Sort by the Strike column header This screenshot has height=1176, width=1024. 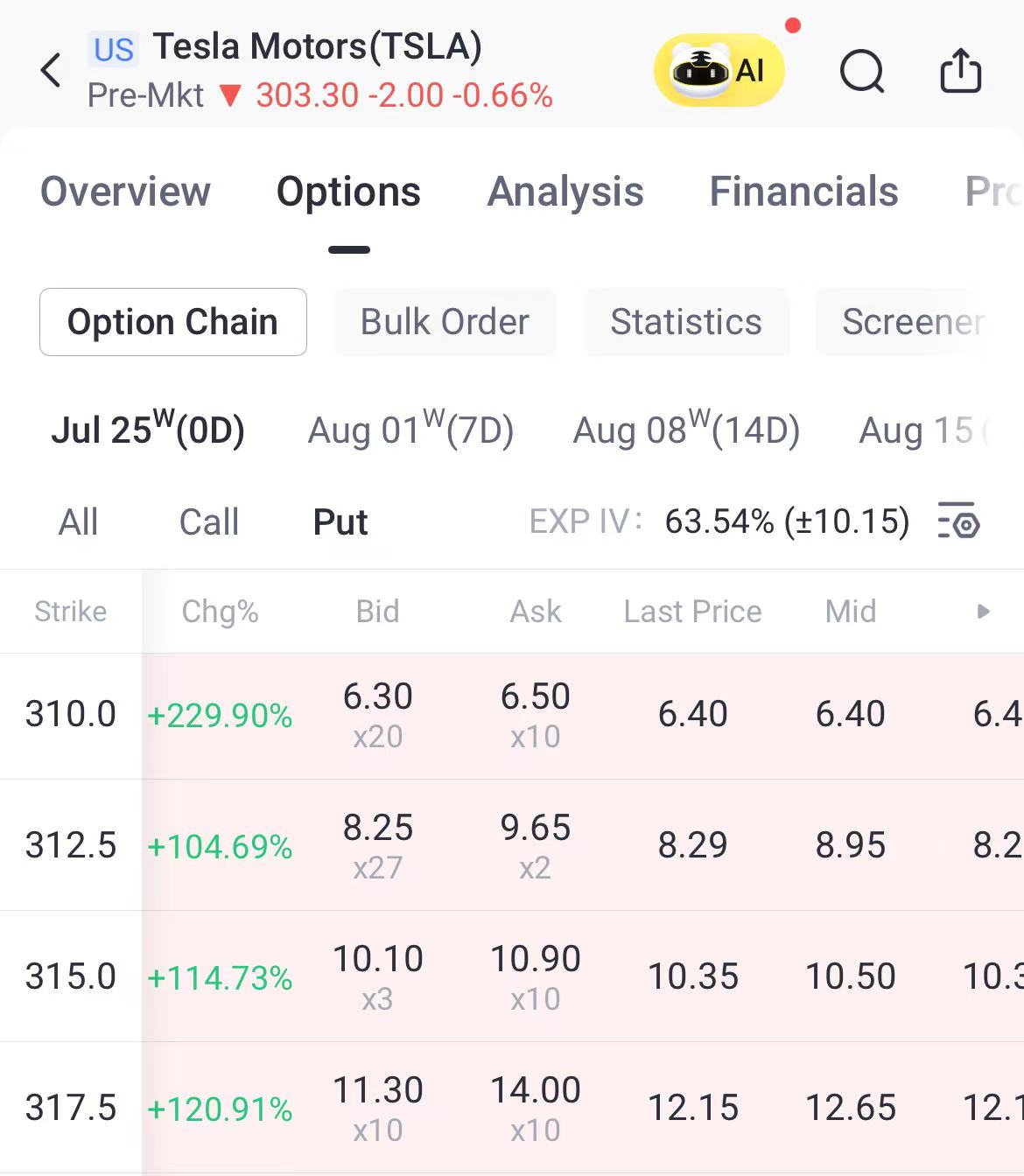tap(70, 612)
